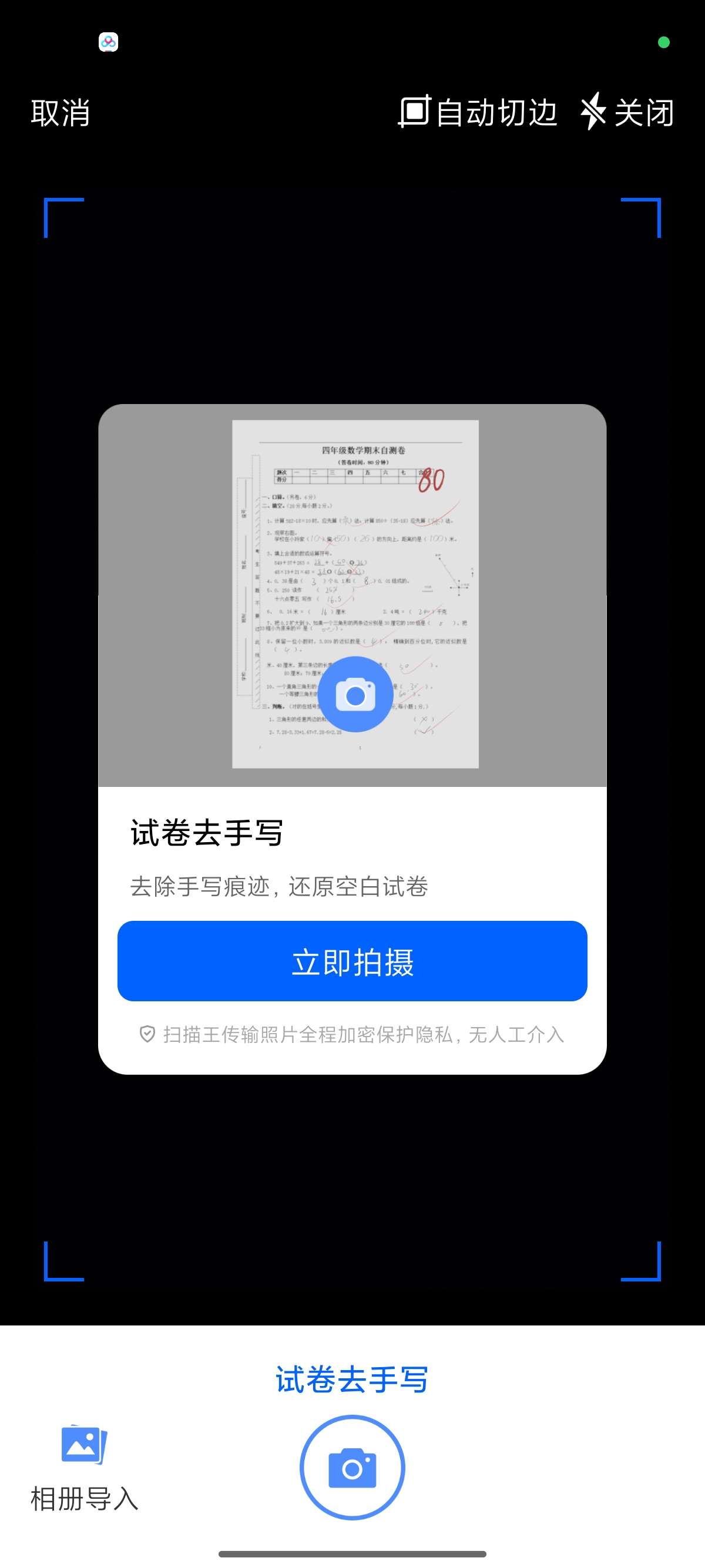Tap the 立即拍摄 button
Viewport: 705px width, 1568px height.
tap(352, 962)
